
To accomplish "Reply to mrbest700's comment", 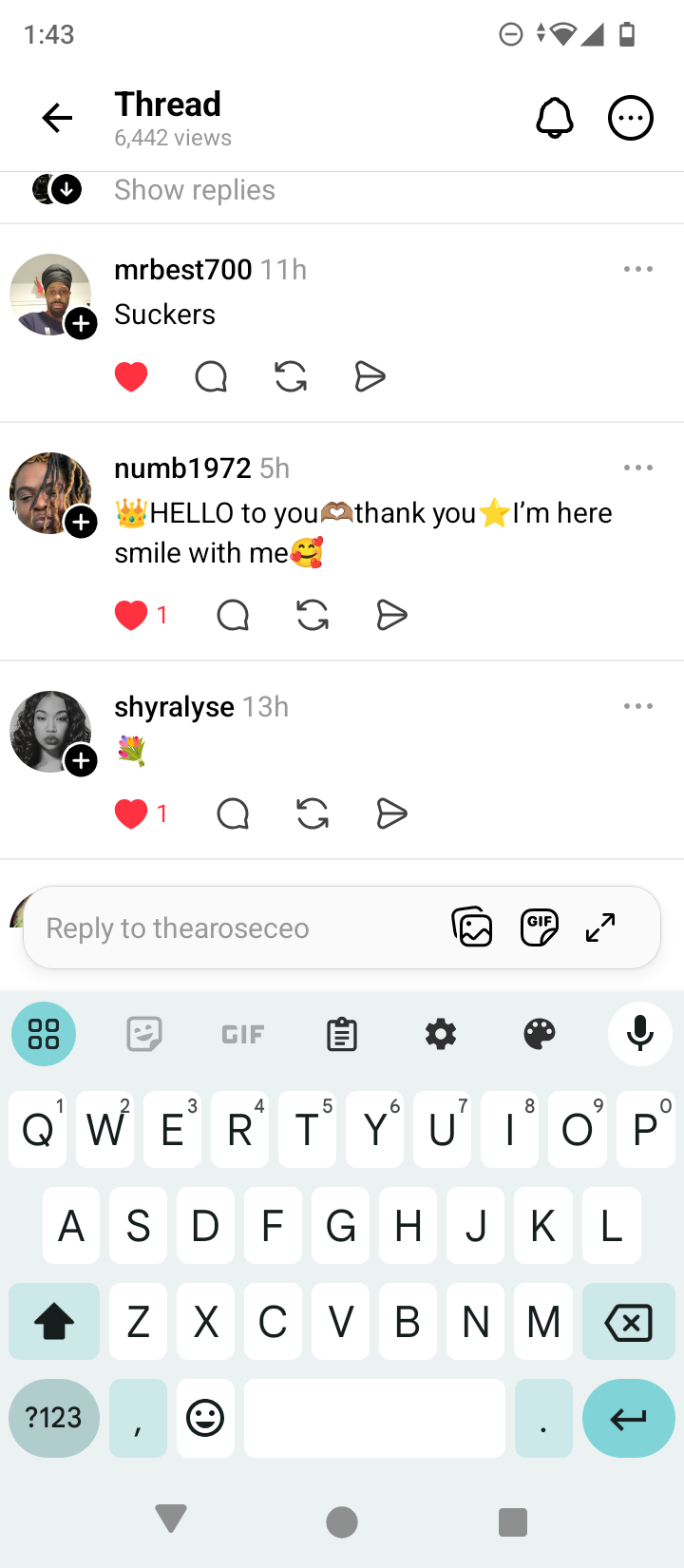I will point(211,377).
